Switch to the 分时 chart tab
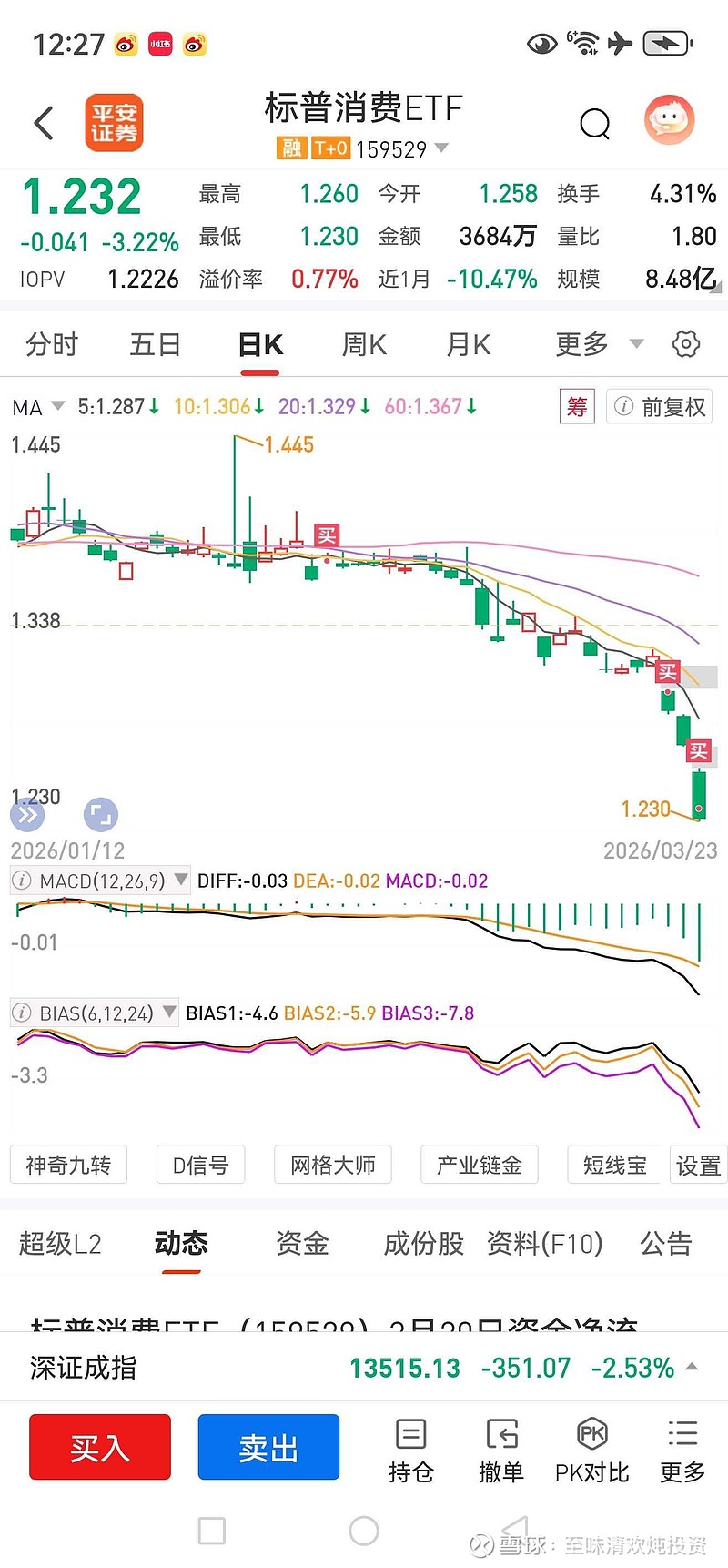 coord(52,344)
